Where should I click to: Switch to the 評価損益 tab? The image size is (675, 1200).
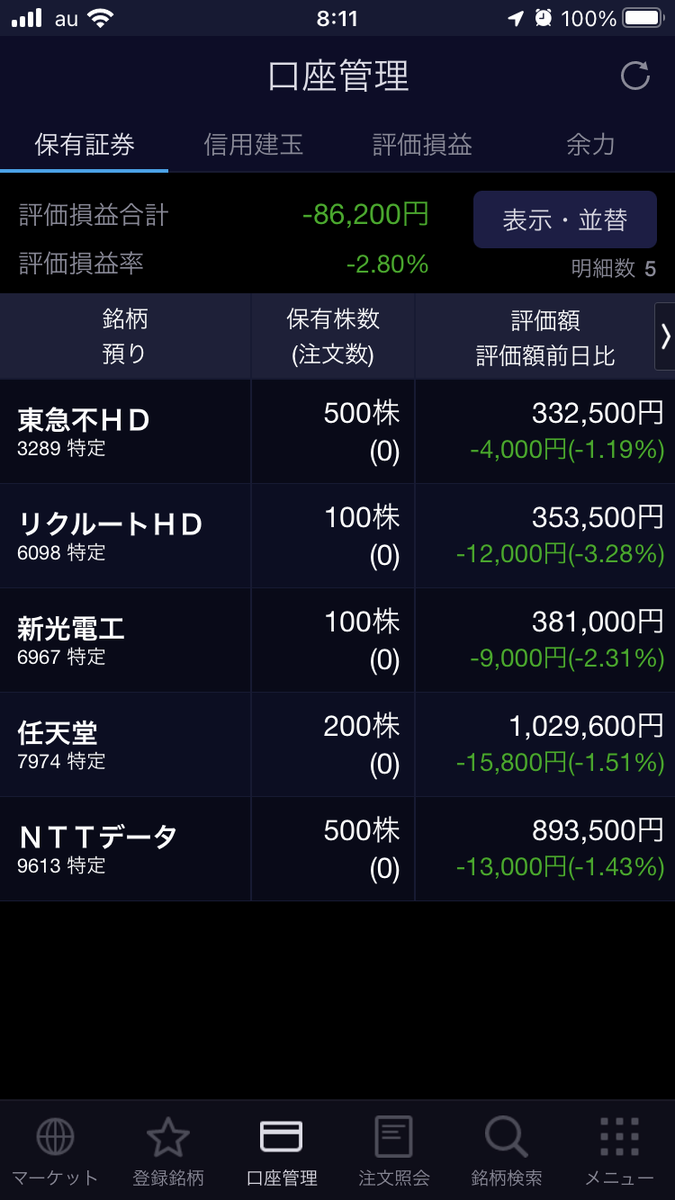click(422, 145)
